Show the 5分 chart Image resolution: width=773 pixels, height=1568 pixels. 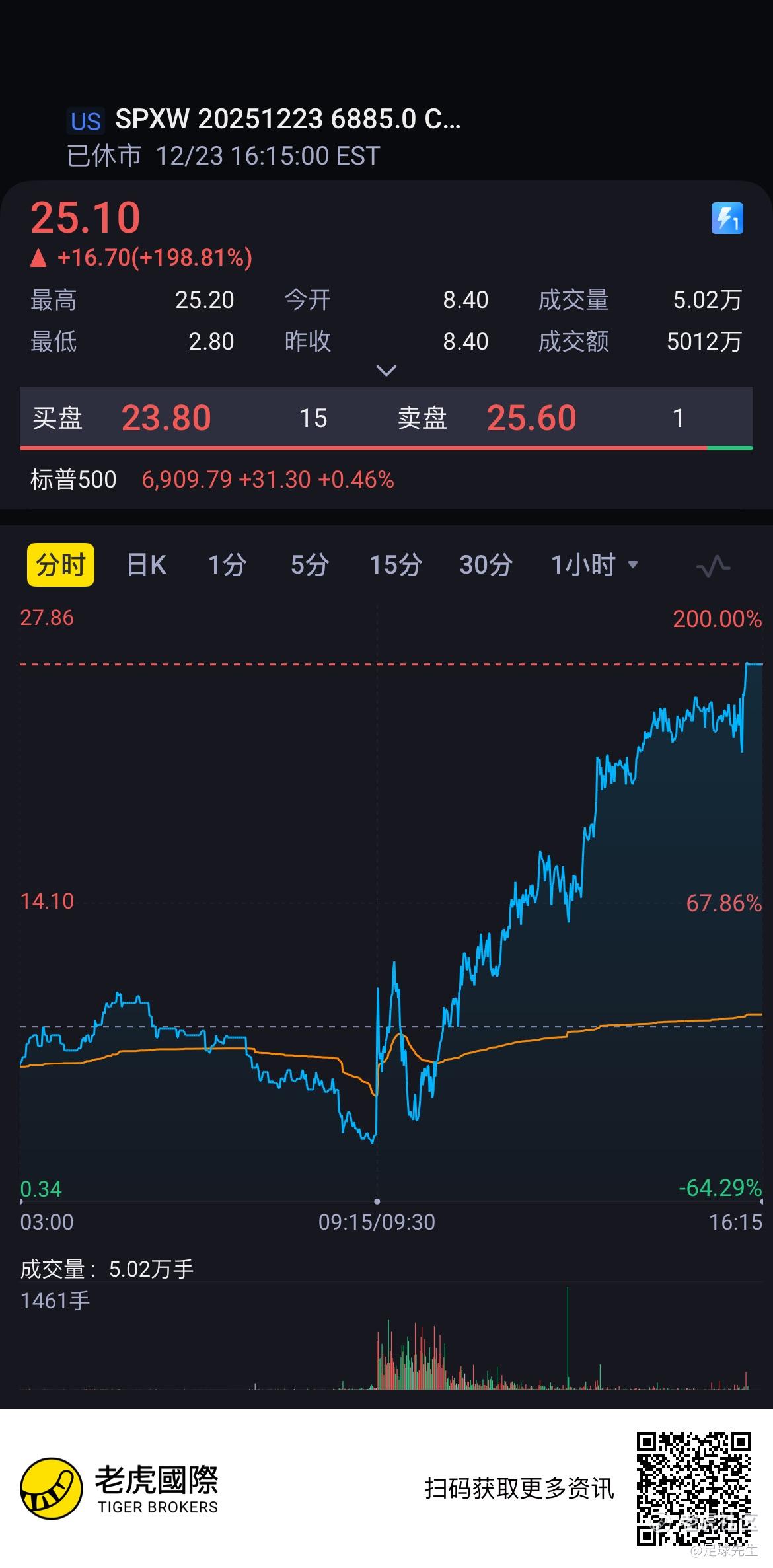(309, 565)
